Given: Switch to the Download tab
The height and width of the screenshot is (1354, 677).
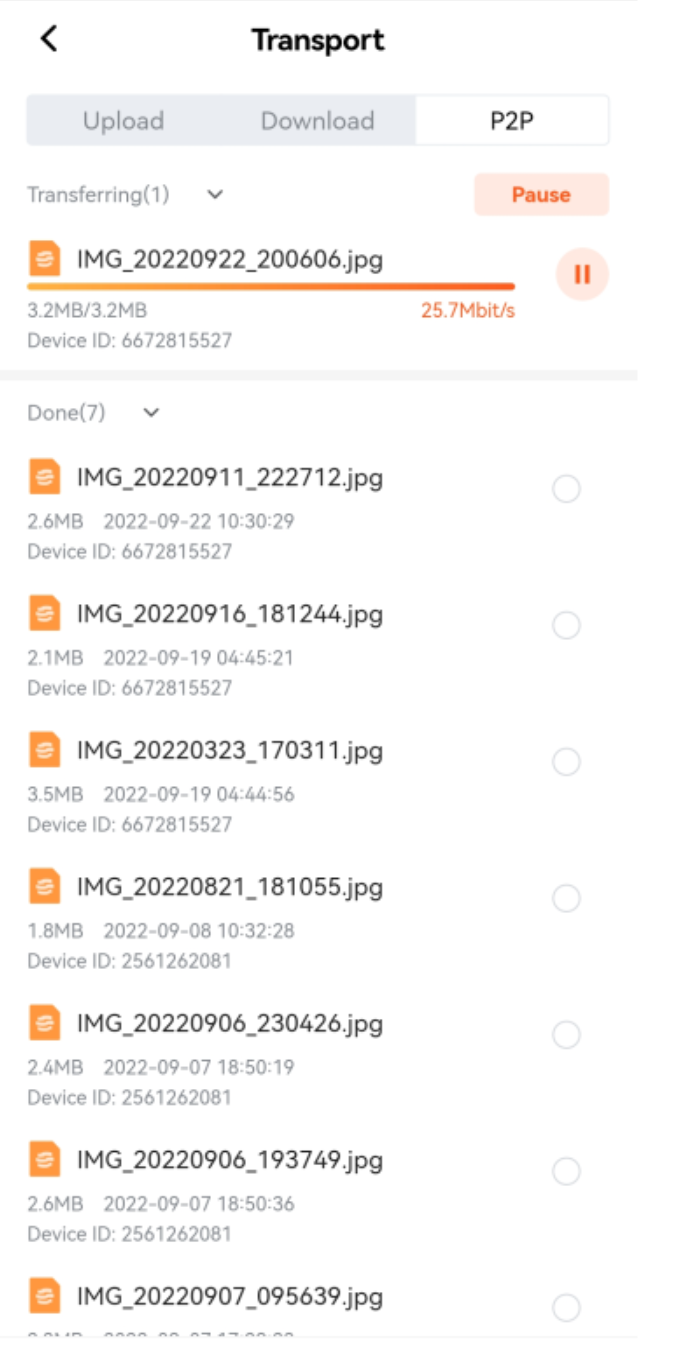Looking at the screenshot, I should 317,121.
